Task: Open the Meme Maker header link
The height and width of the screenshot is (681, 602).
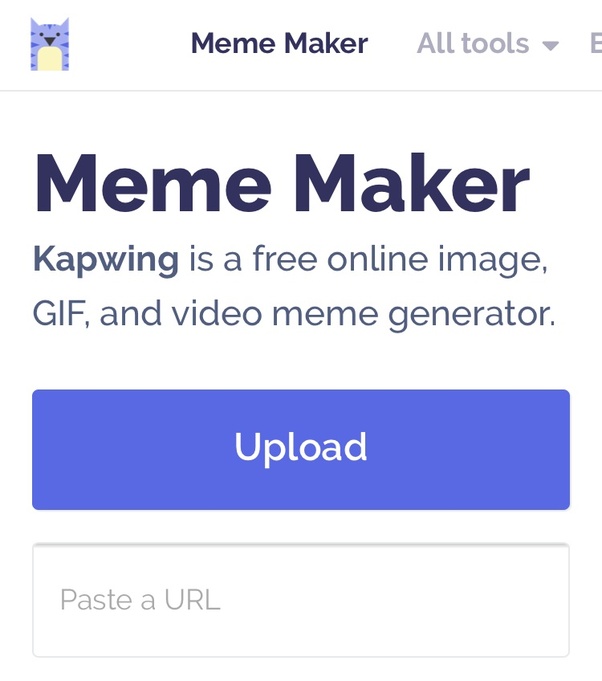Action: tap(279, 44)
